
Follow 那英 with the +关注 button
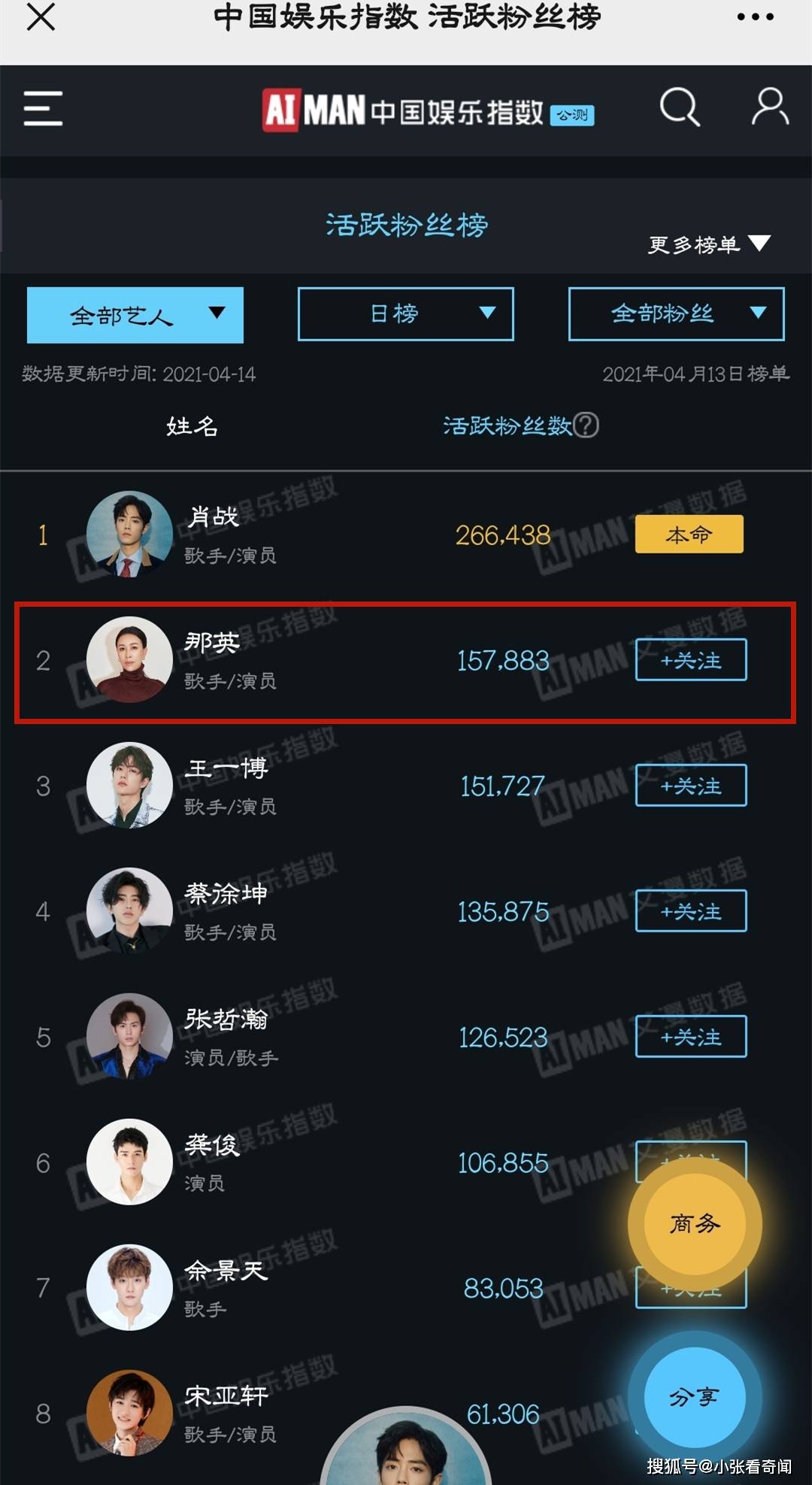[690, 660]
